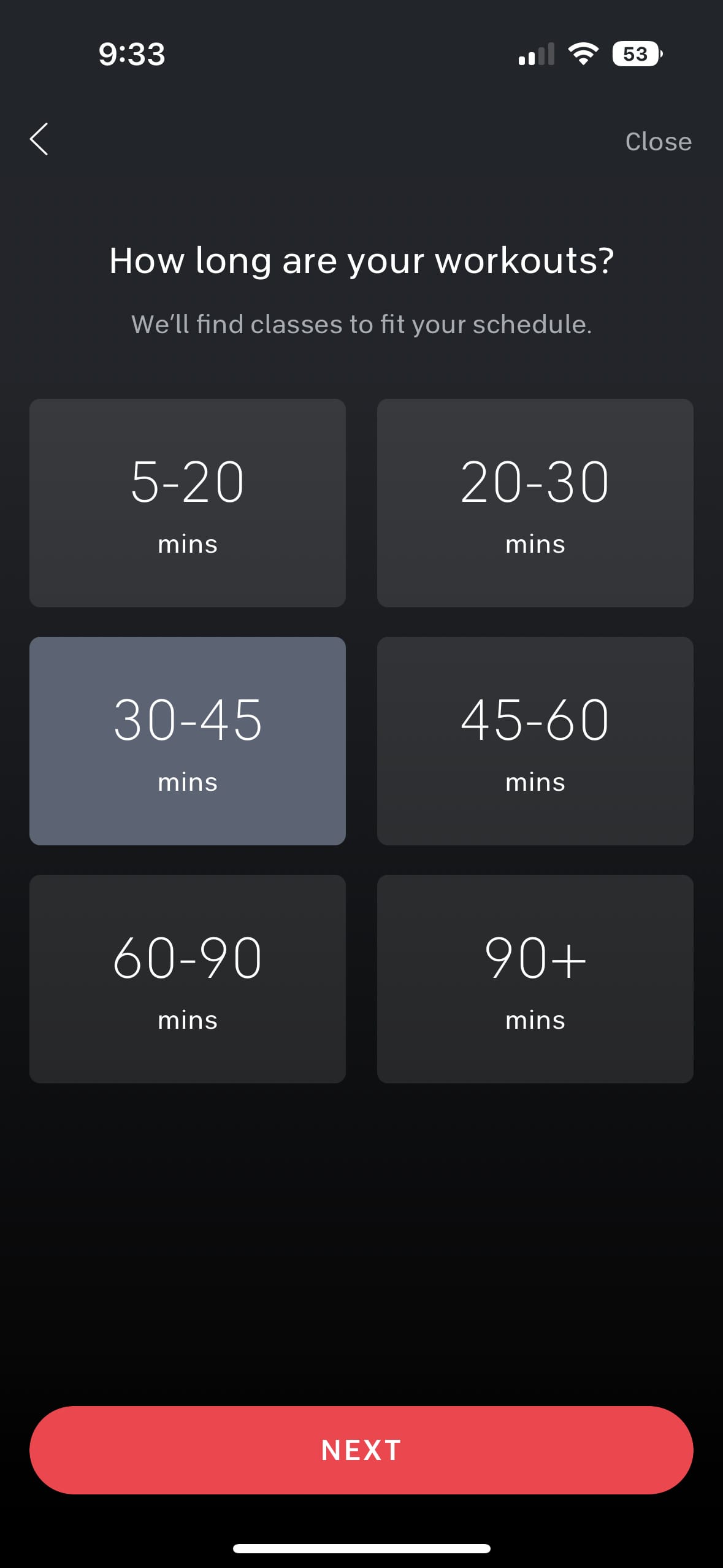Continue with the NEXT button
The width and height of the screenshot is (723, 1568).
point(361,1450)
